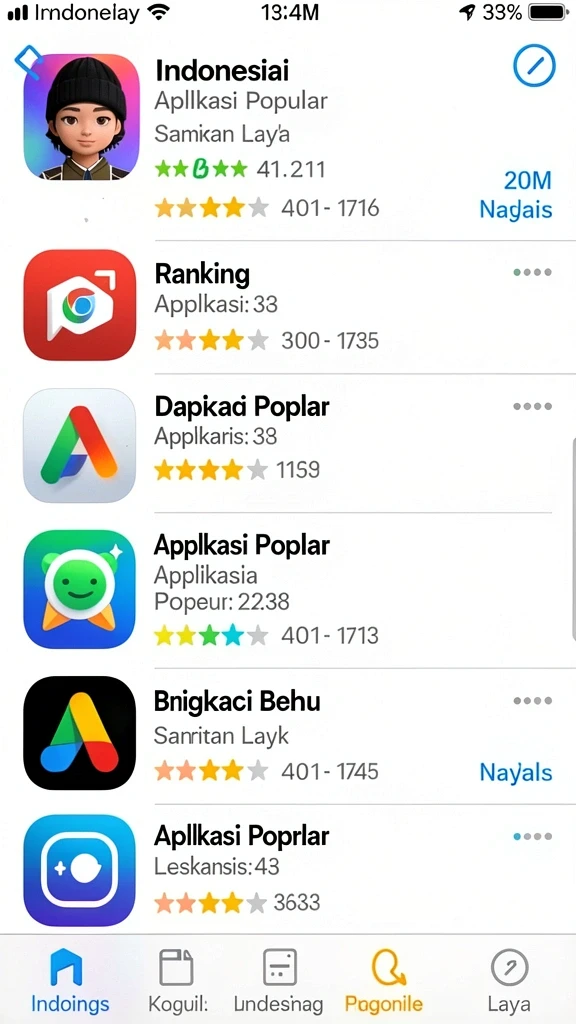Open the Applkasi Poplar app with green face icon
This screenshot has width=576, height=1024.
click(288, 590)
